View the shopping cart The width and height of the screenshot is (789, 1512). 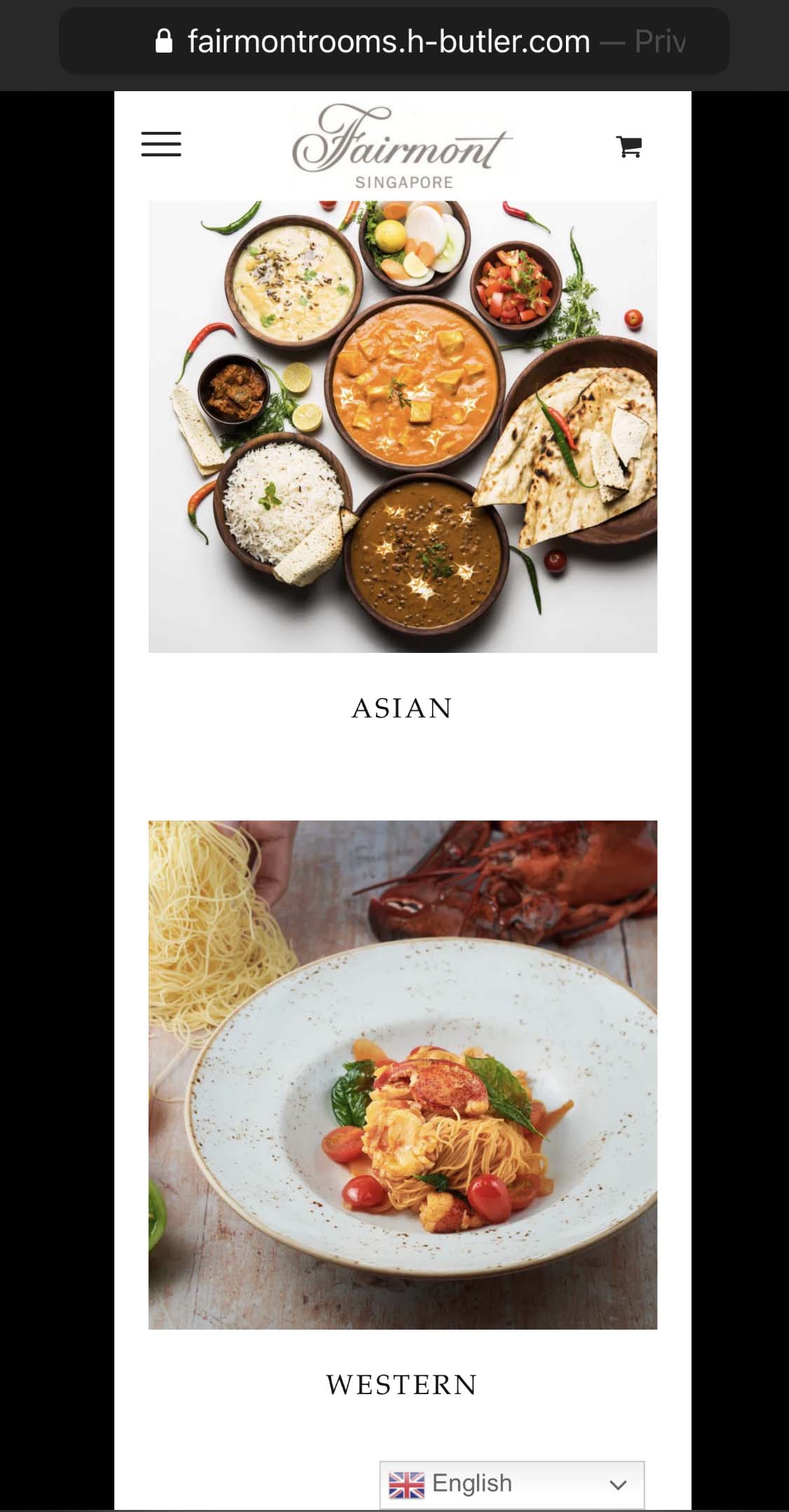click(x=628, y=147)
